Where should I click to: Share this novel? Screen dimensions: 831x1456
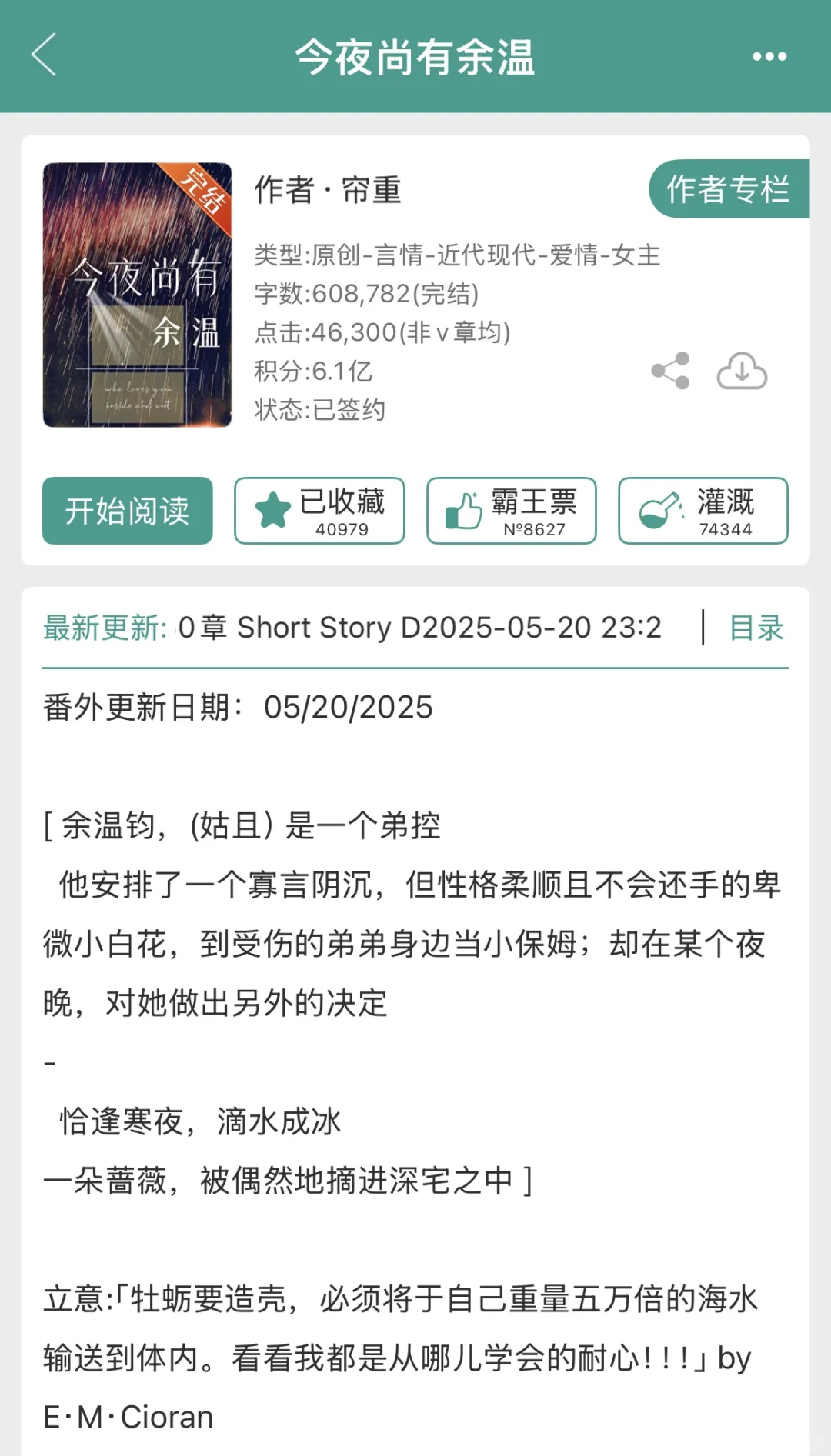pyautogui.click(x=670, y=371)
